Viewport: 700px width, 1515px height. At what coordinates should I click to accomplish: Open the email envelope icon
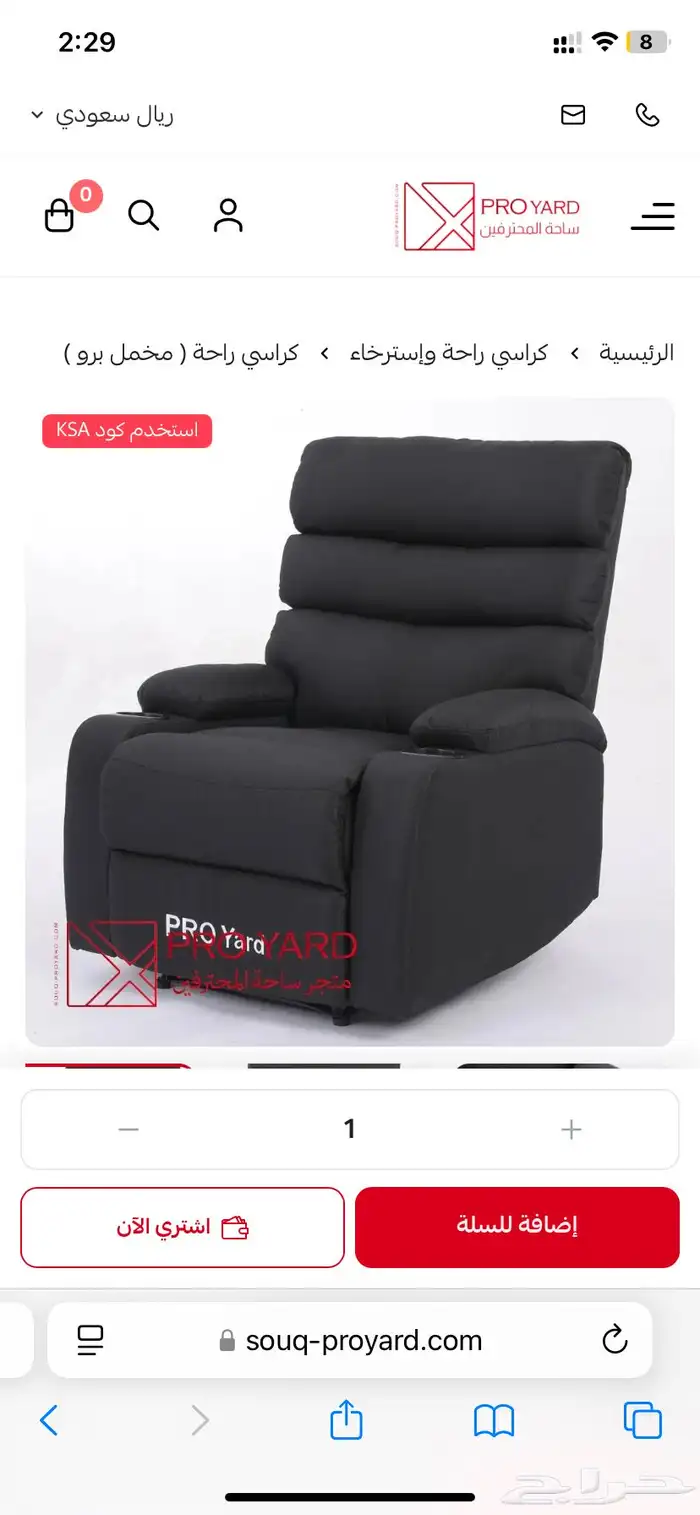tap(573, 115)
